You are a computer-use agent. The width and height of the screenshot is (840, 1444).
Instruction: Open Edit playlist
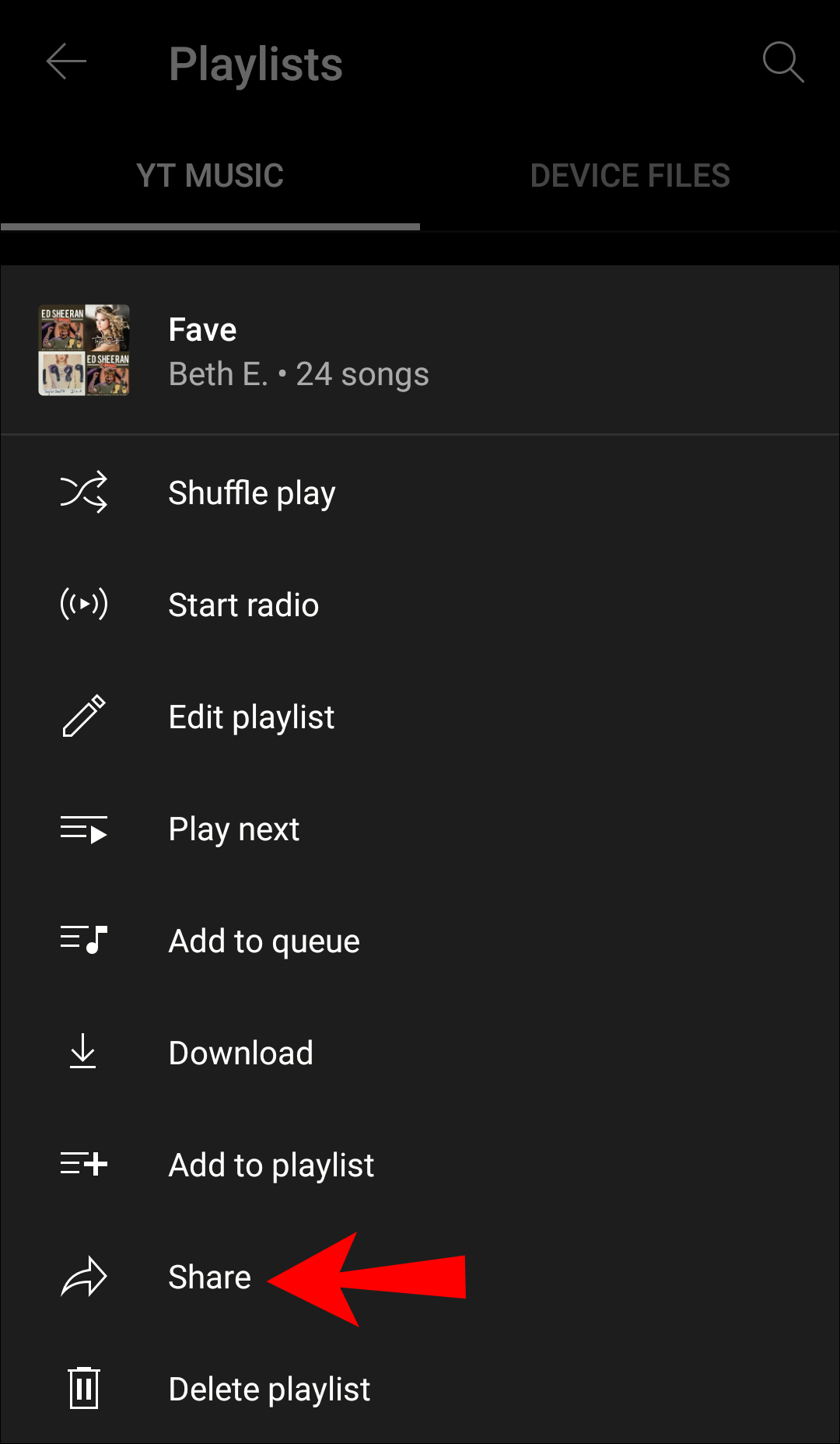(251, 717)
